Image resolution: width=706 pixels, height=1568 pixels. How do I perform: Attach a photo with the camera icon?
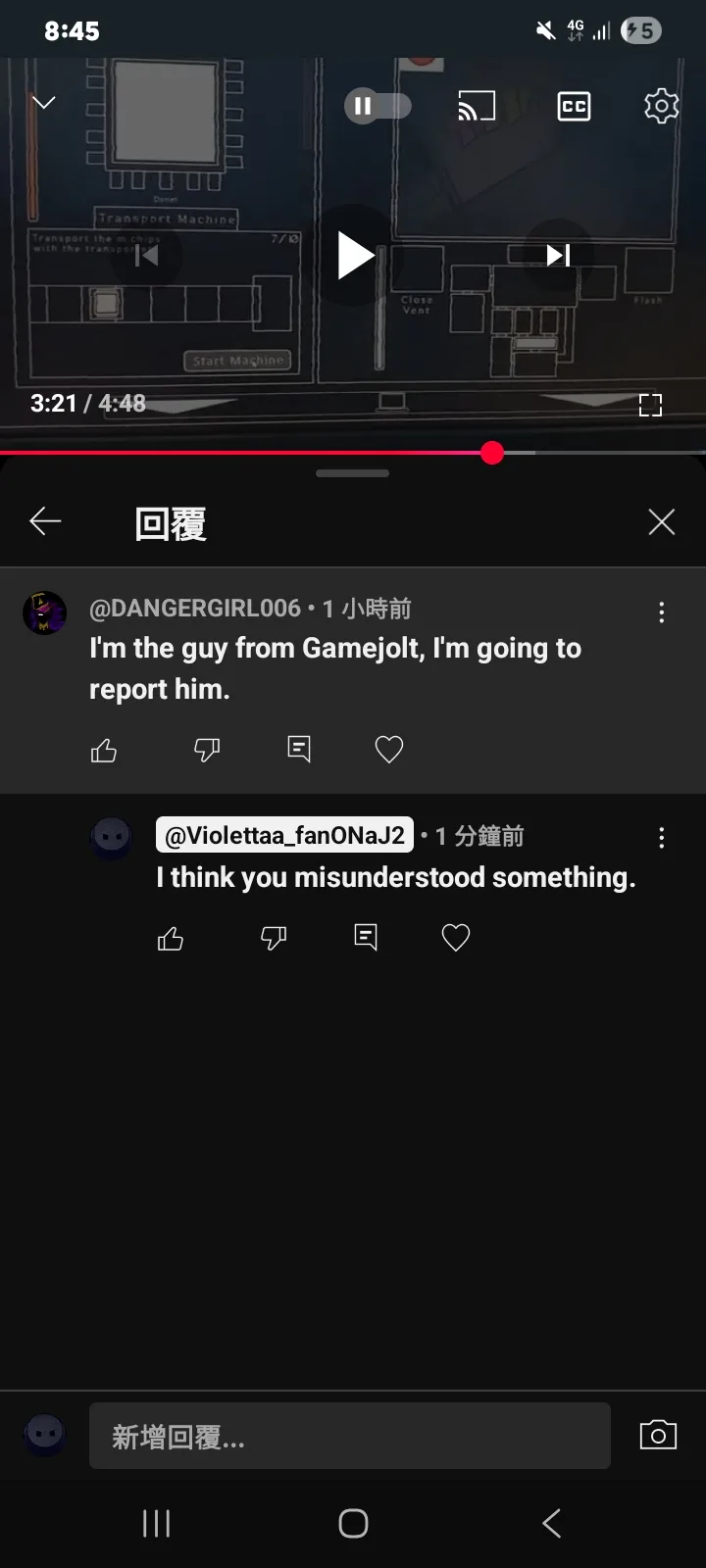click(658, 1436)
